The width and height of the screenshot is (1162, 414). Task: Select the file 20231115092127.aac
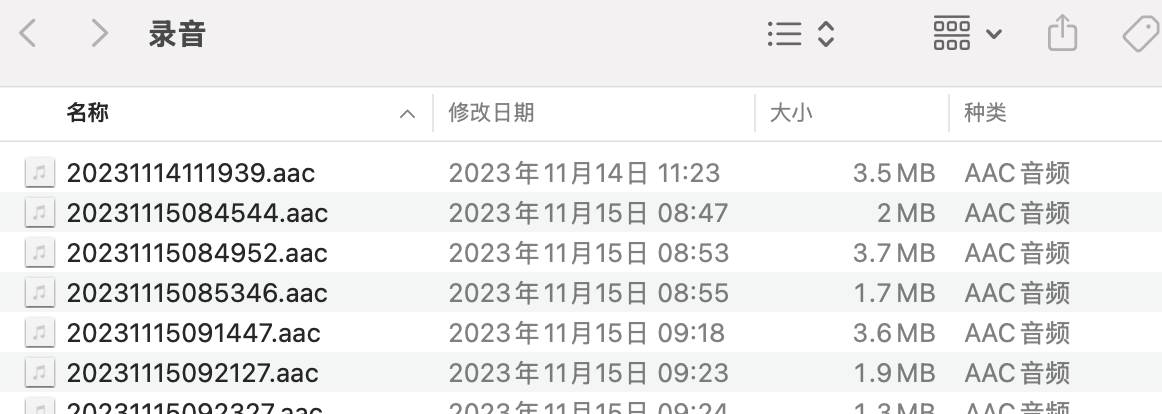pyautogui.click(x=192, y=373)
